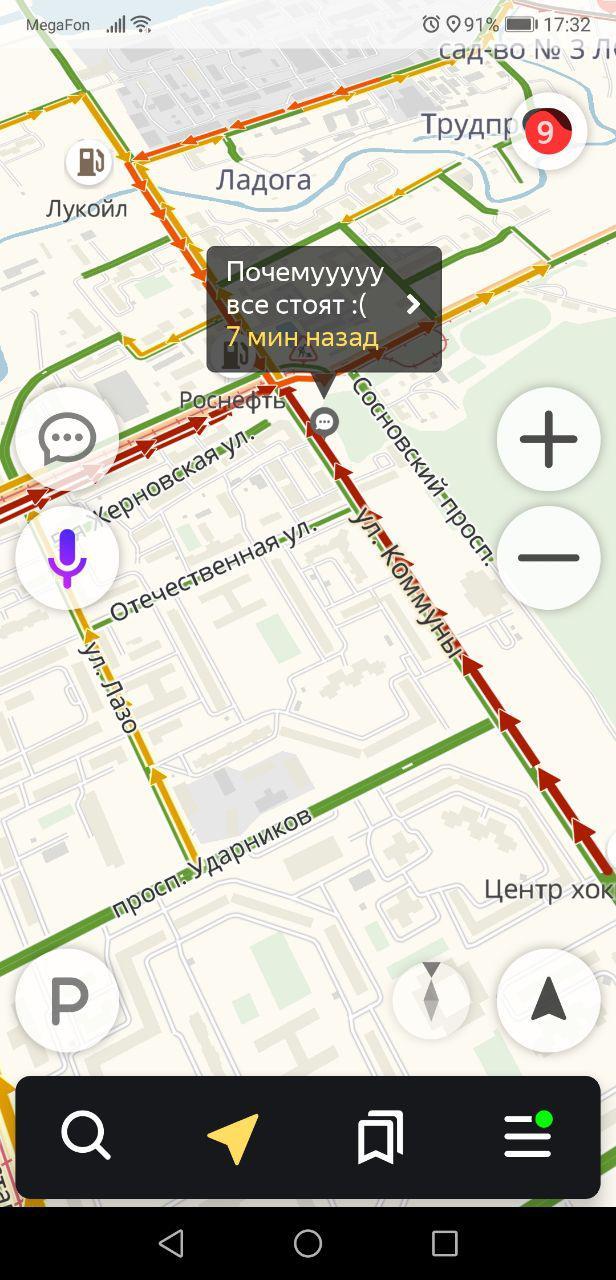Open the traffic level indicator showing 9
The image size is (616, 1280).
546,132
